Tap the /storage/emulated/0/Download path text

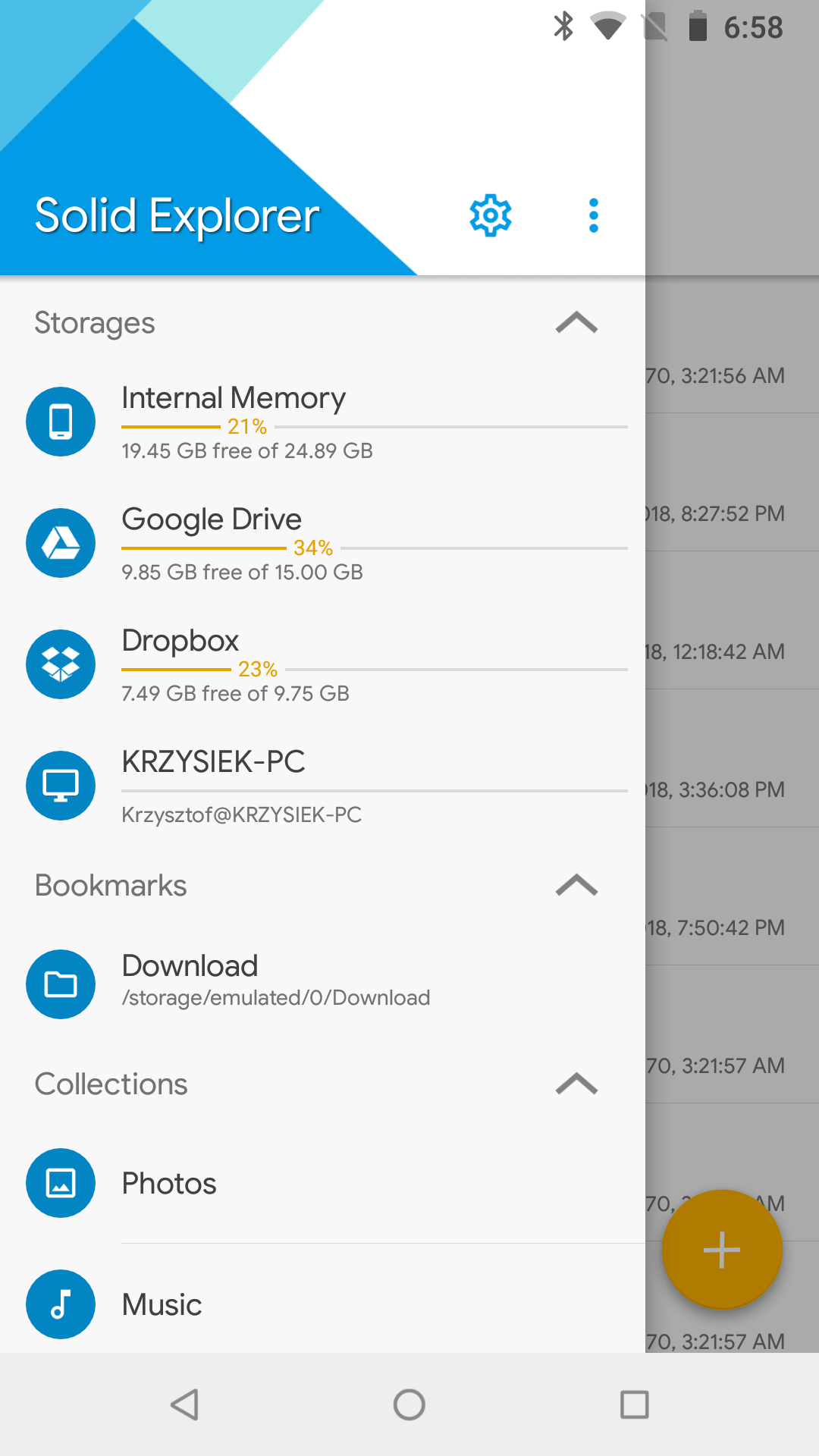pos(275,997)
